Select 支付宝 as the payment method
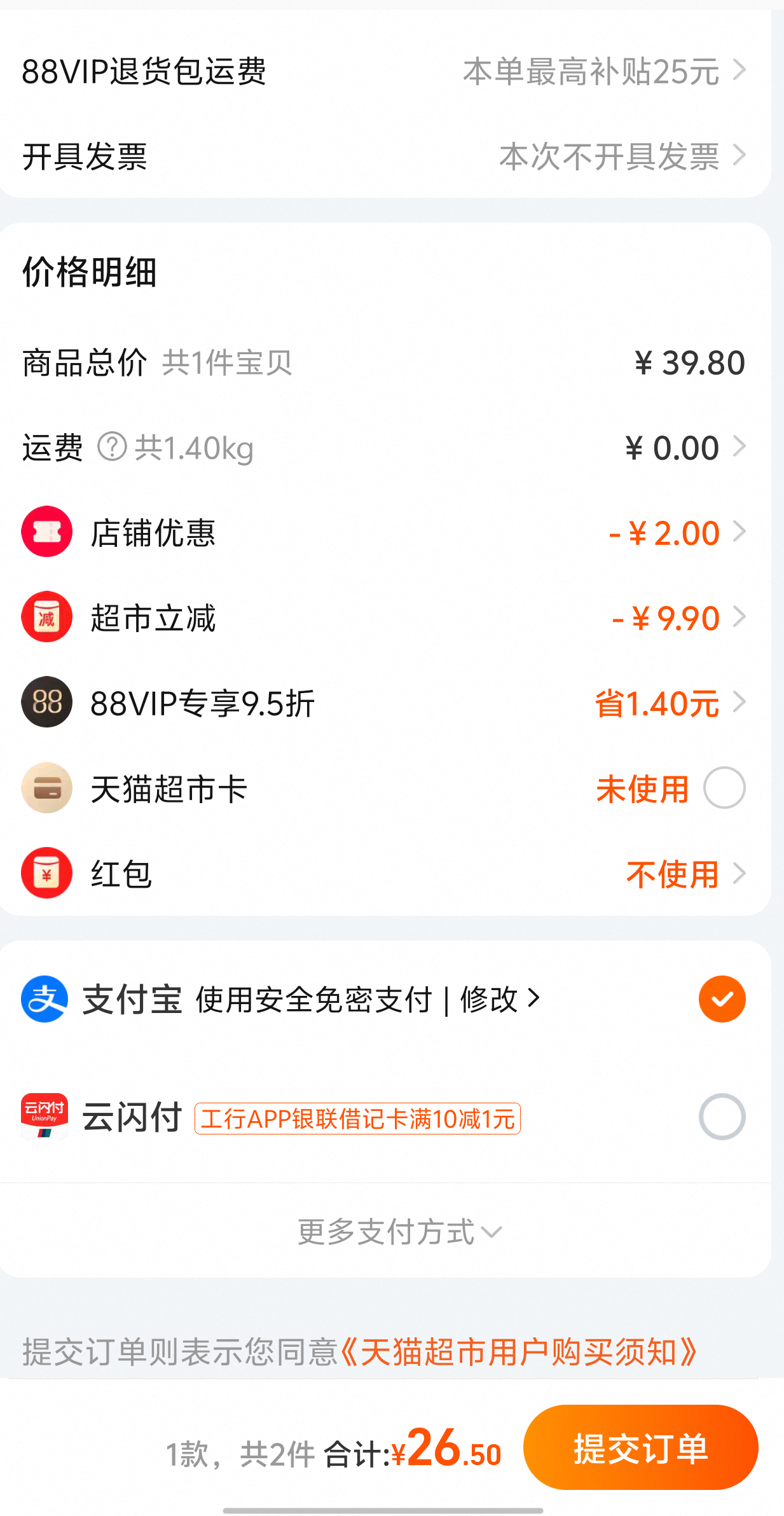This screenshot has width=784, height=1516. [x=722, y=999]
